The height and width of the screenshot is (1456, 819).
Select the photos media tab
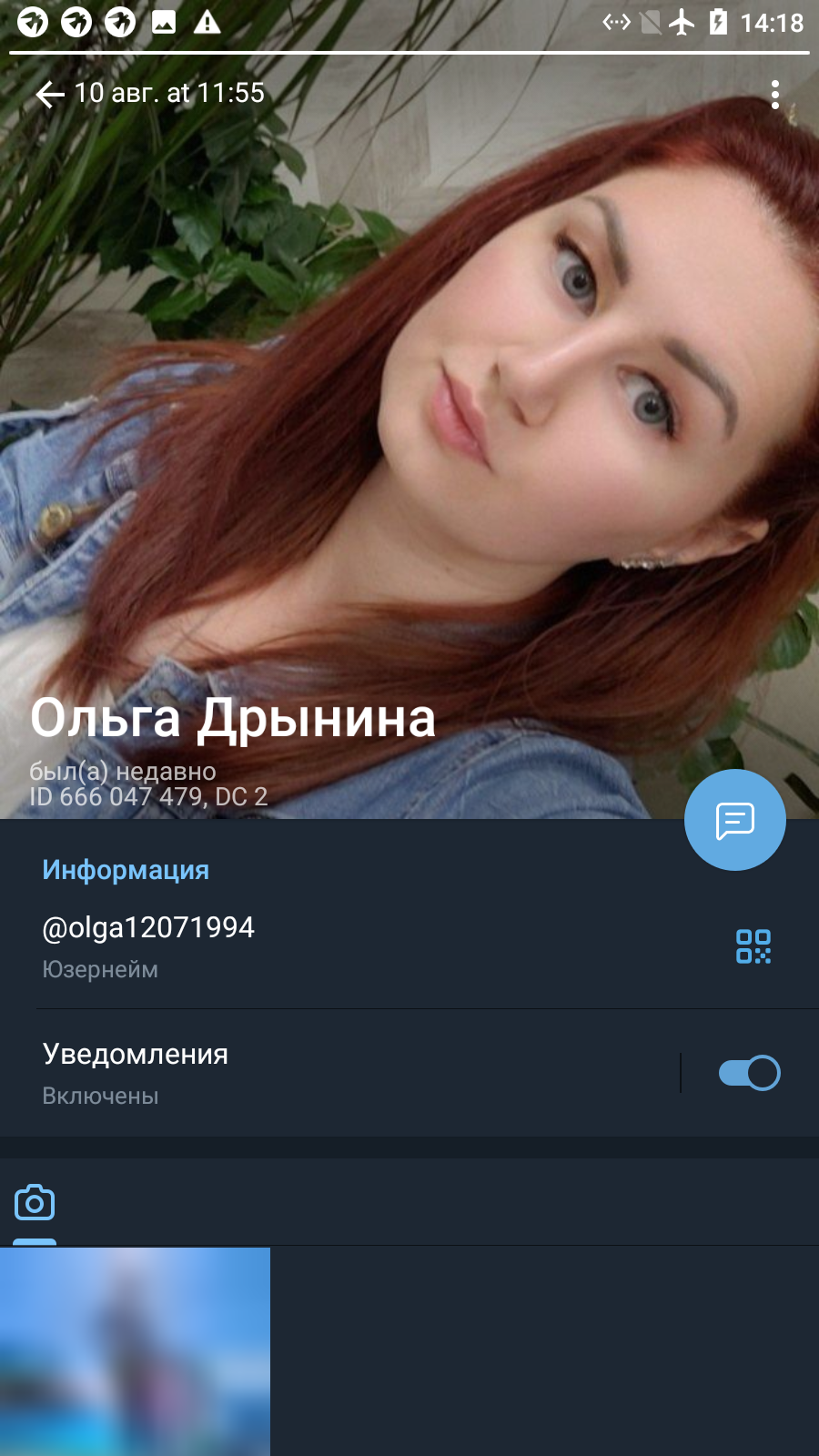(35, 1203)
